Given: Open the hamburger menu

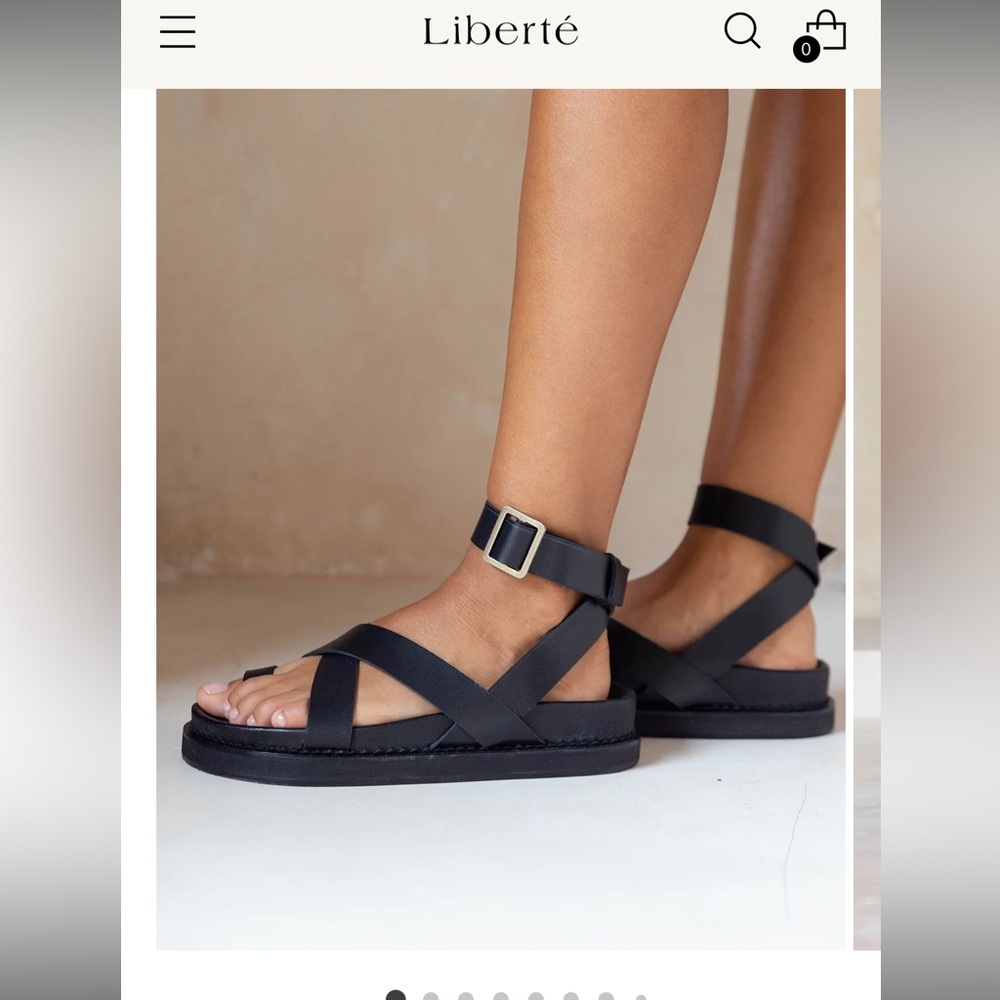Looking at the screenshot, I should pos(178,32).
